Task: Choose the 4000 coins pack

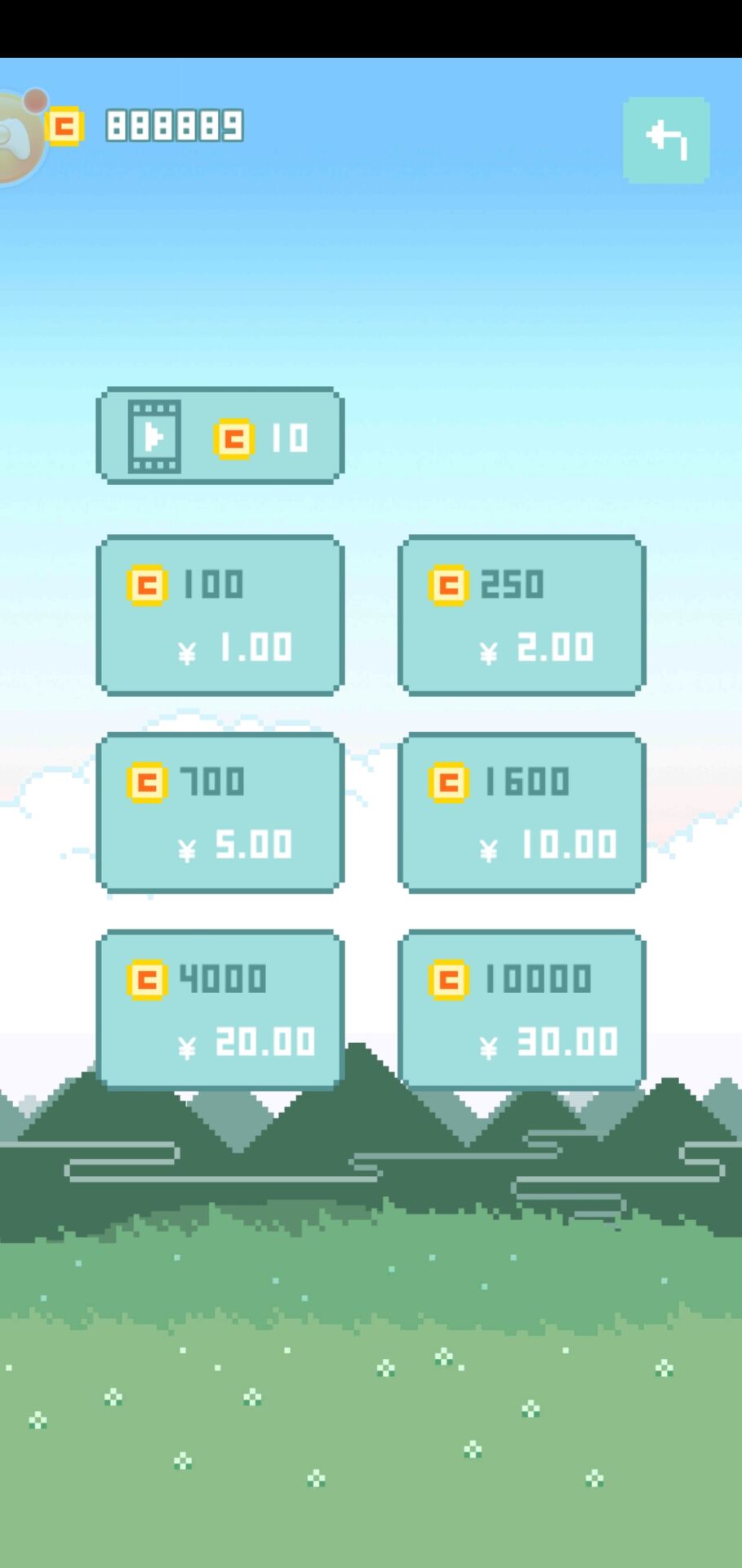Action: (220, 1010)
